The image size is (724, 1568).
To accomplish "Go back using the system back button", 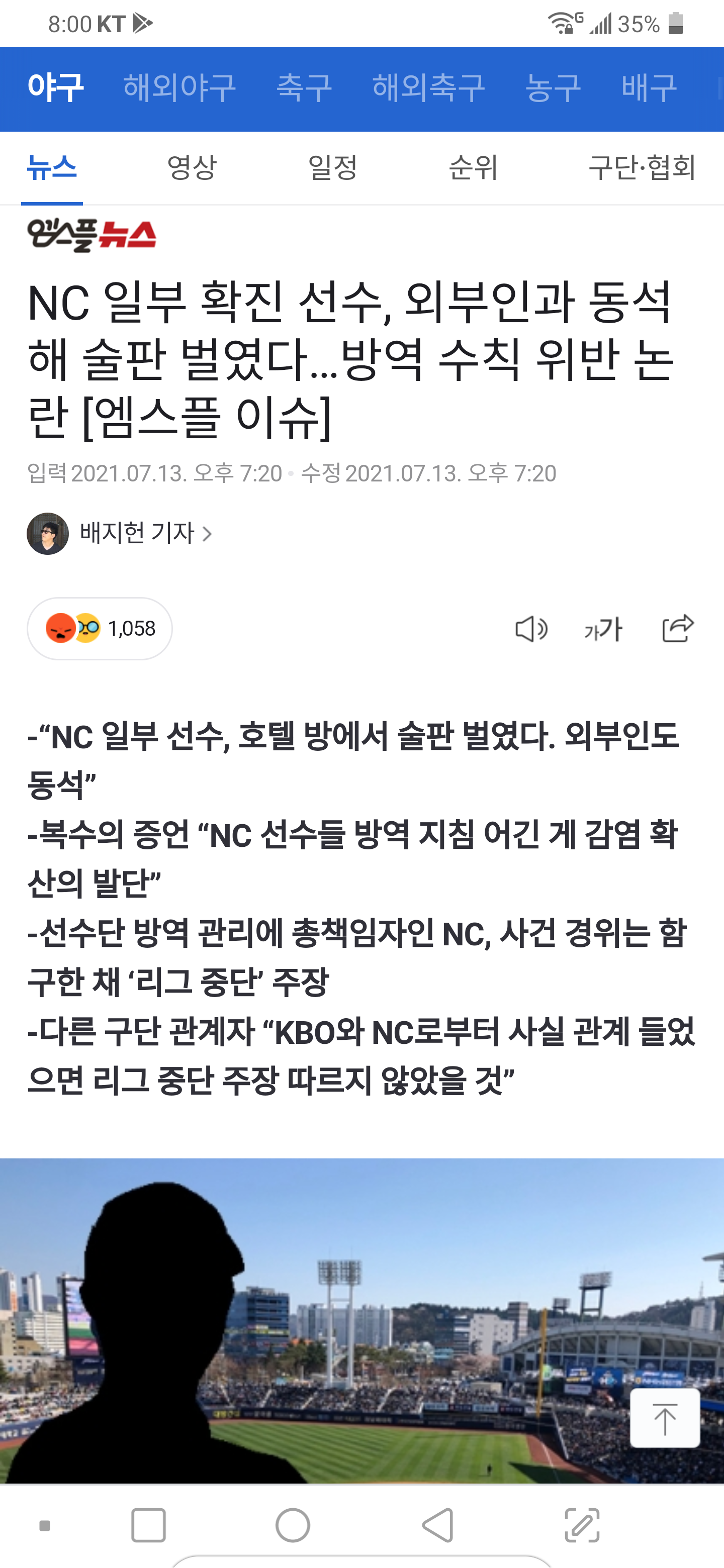I will pos(437,1525).
